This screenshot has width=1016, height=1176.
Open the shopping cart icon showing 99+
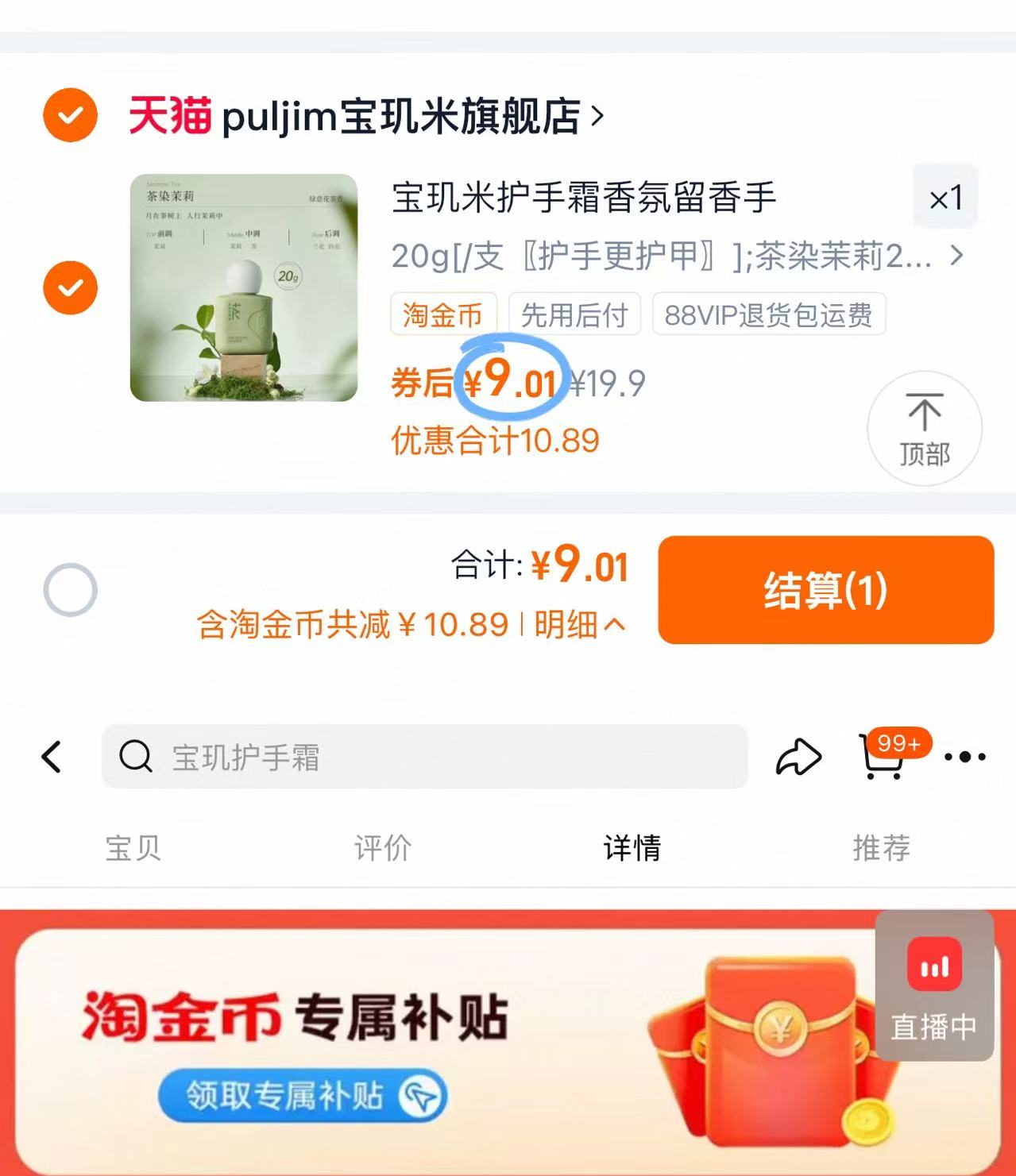point(884,758)
